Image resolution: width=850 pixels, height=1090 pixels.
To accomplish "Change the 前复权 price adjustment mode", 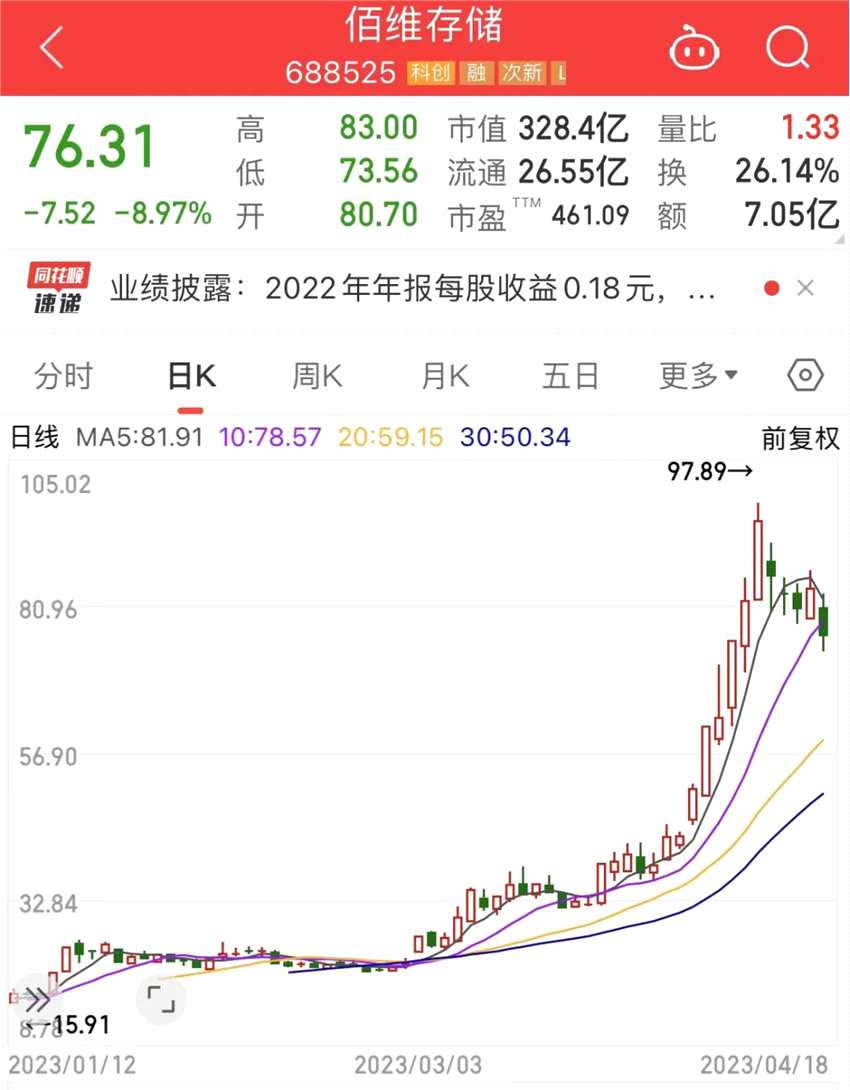I will pyautogui.click(x=801, y=437).
